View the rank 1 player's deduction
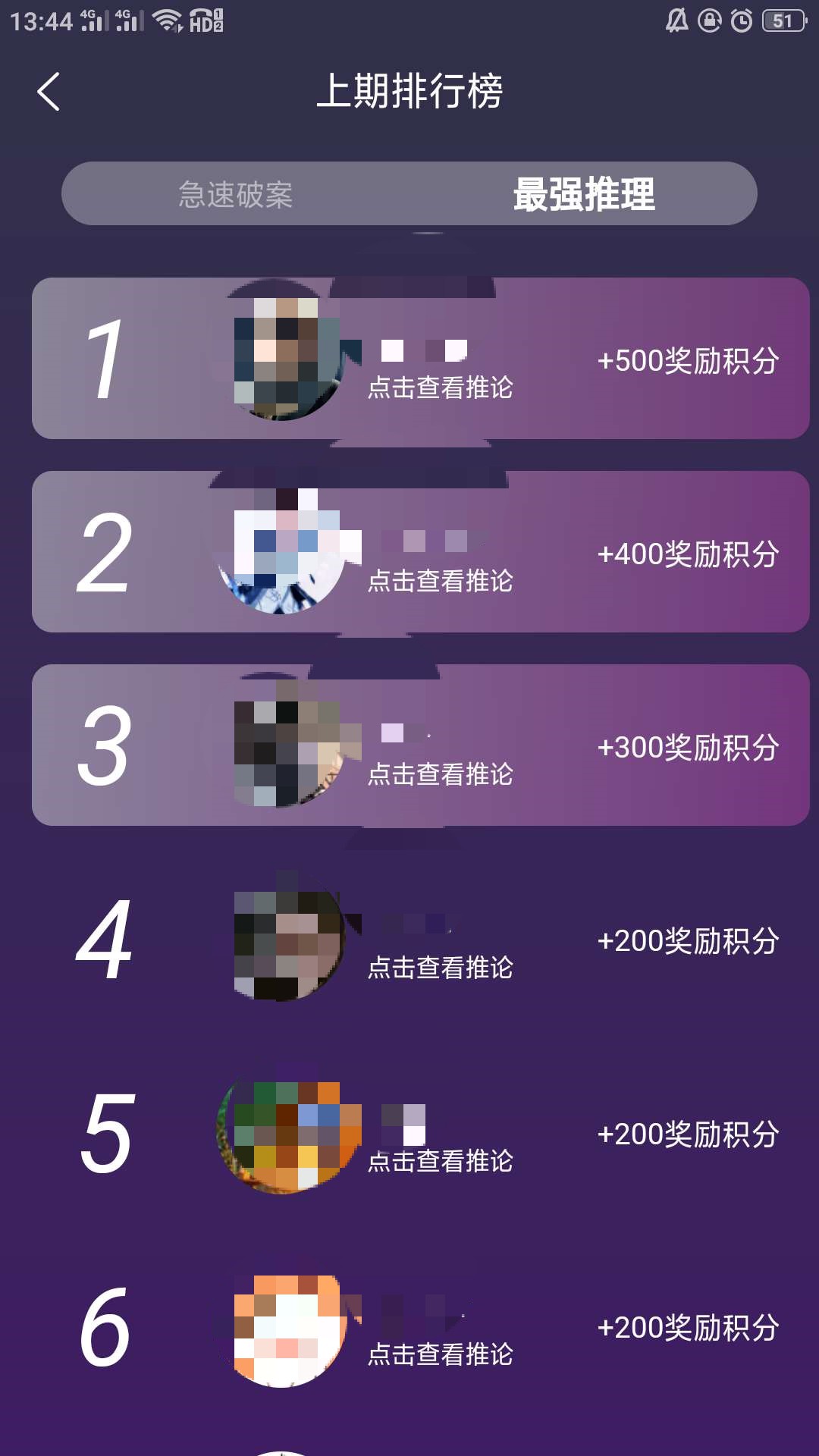The height and width of the screenshot is (1456, 819). click(440, 388)
